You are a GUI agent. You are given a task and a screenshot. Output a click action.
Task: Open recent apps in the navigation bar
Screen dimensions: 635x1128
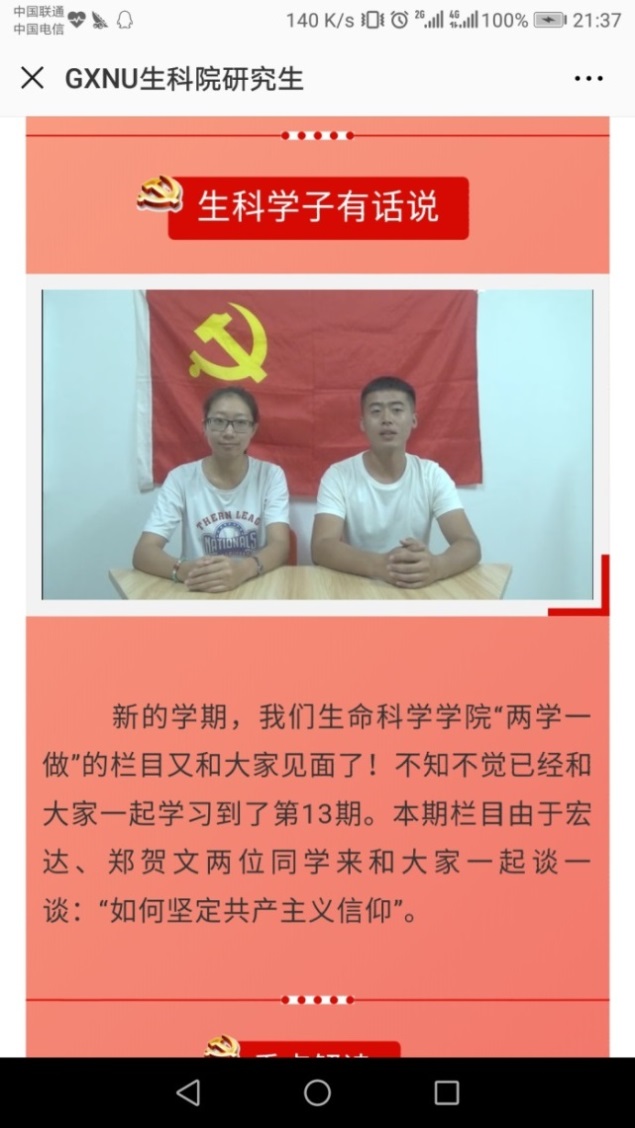click(446, 1092)
